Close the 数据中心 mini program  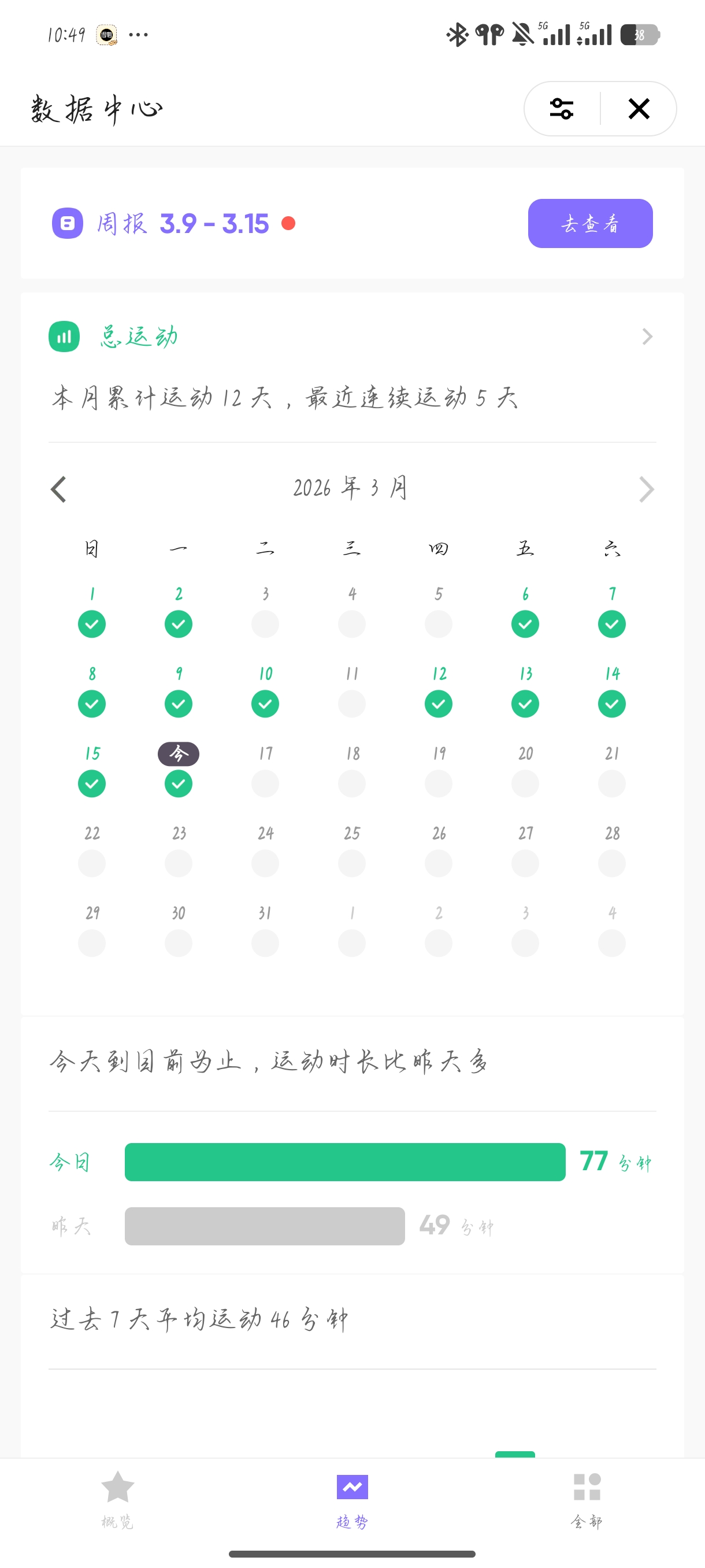coord(639,109)
